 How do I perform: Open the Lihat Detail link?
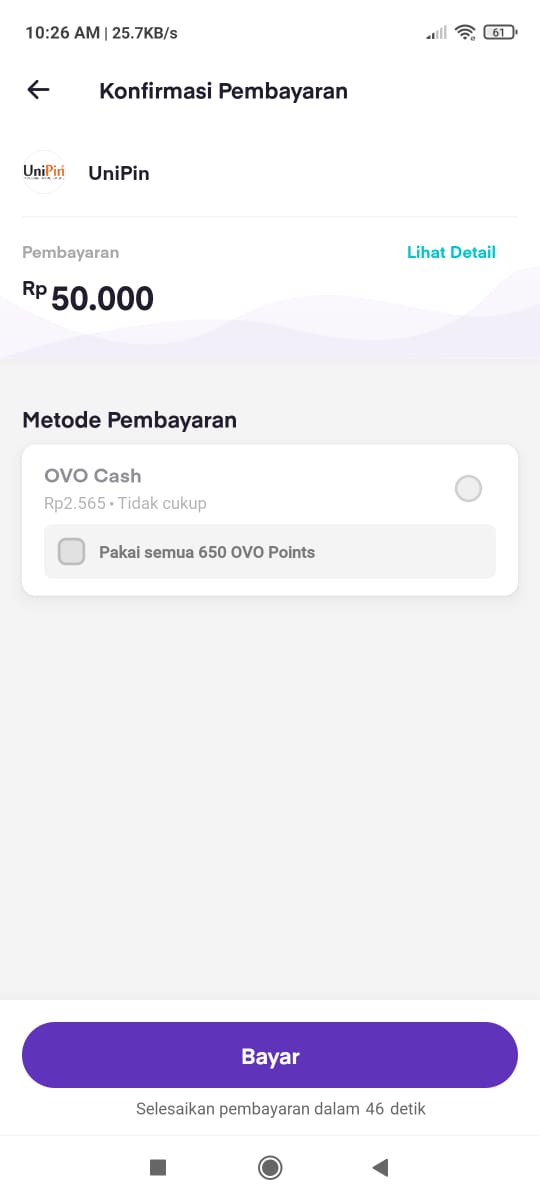coord(451,252)
